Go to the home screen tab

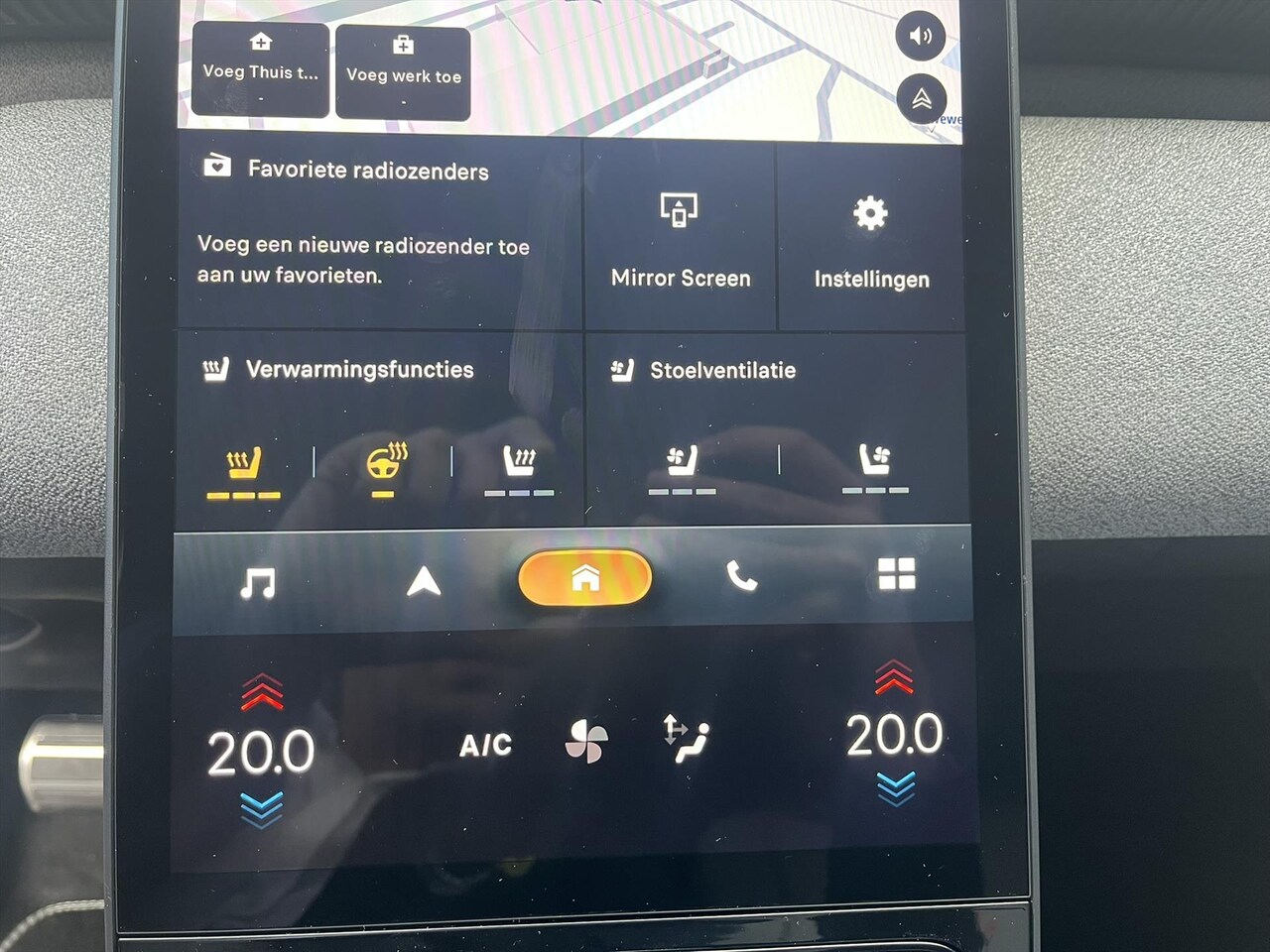(x=584, y=578)
